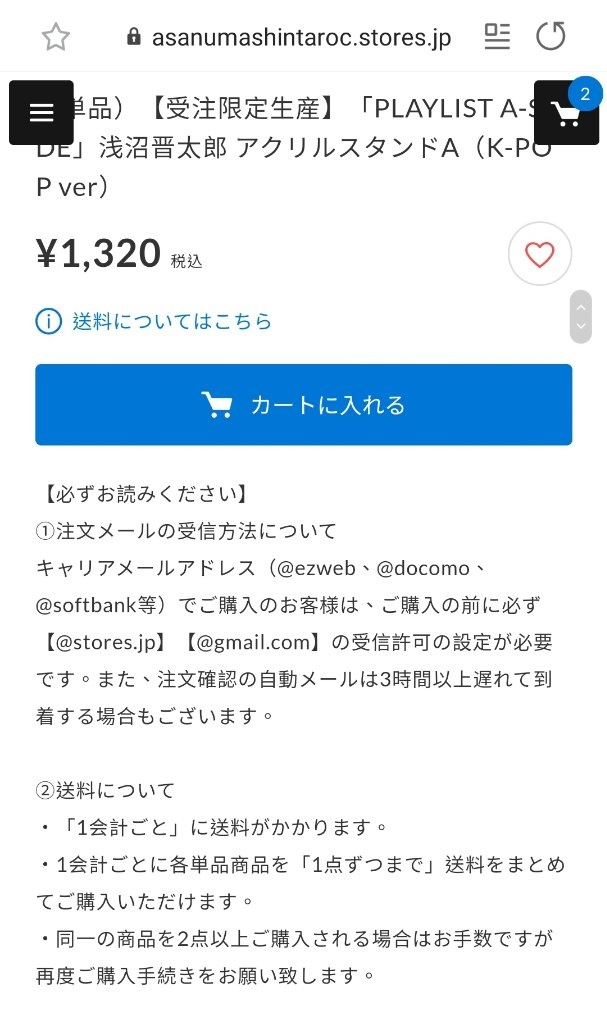Image resolution: width=607 pixels, height=1024 pixels.
Task: Add this product to favorites with the heart
Action: pyautogui.click(x=540, y=254)
